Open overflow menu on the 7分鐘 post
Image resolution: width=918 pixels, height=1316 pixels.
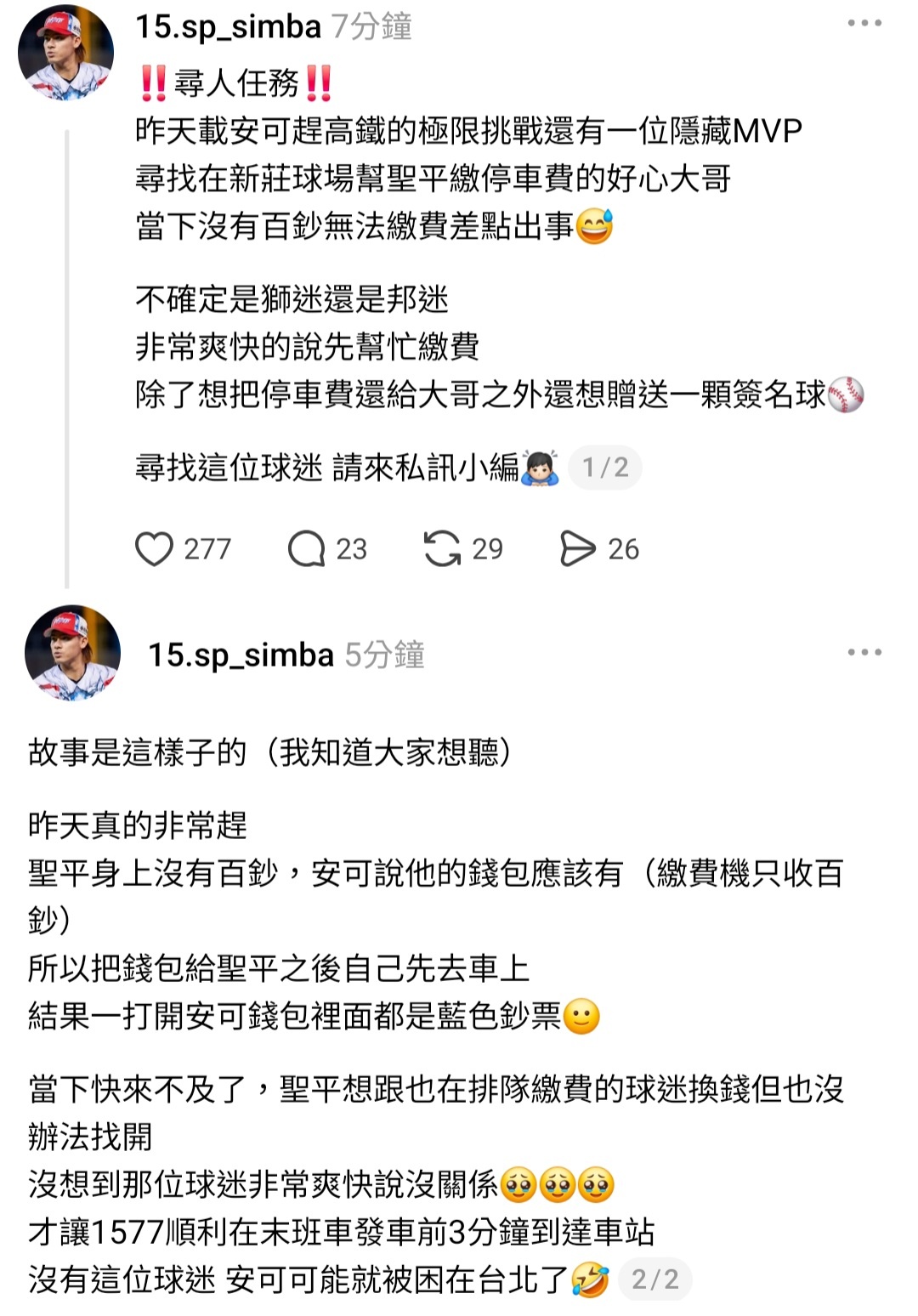[x=864, y=24]
